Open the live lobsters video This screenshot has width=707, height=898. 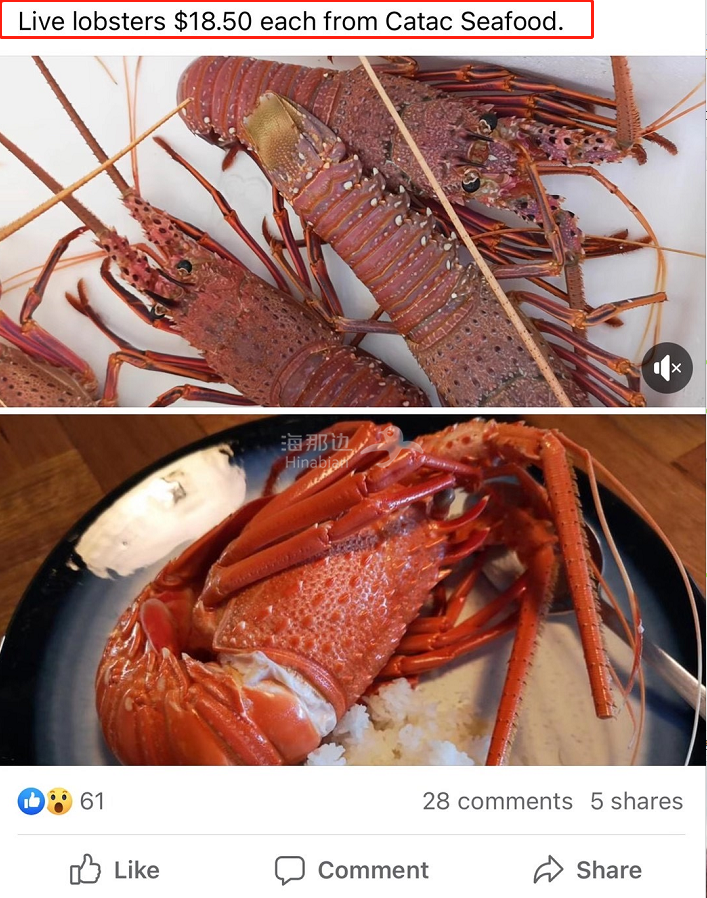(330, 230)
